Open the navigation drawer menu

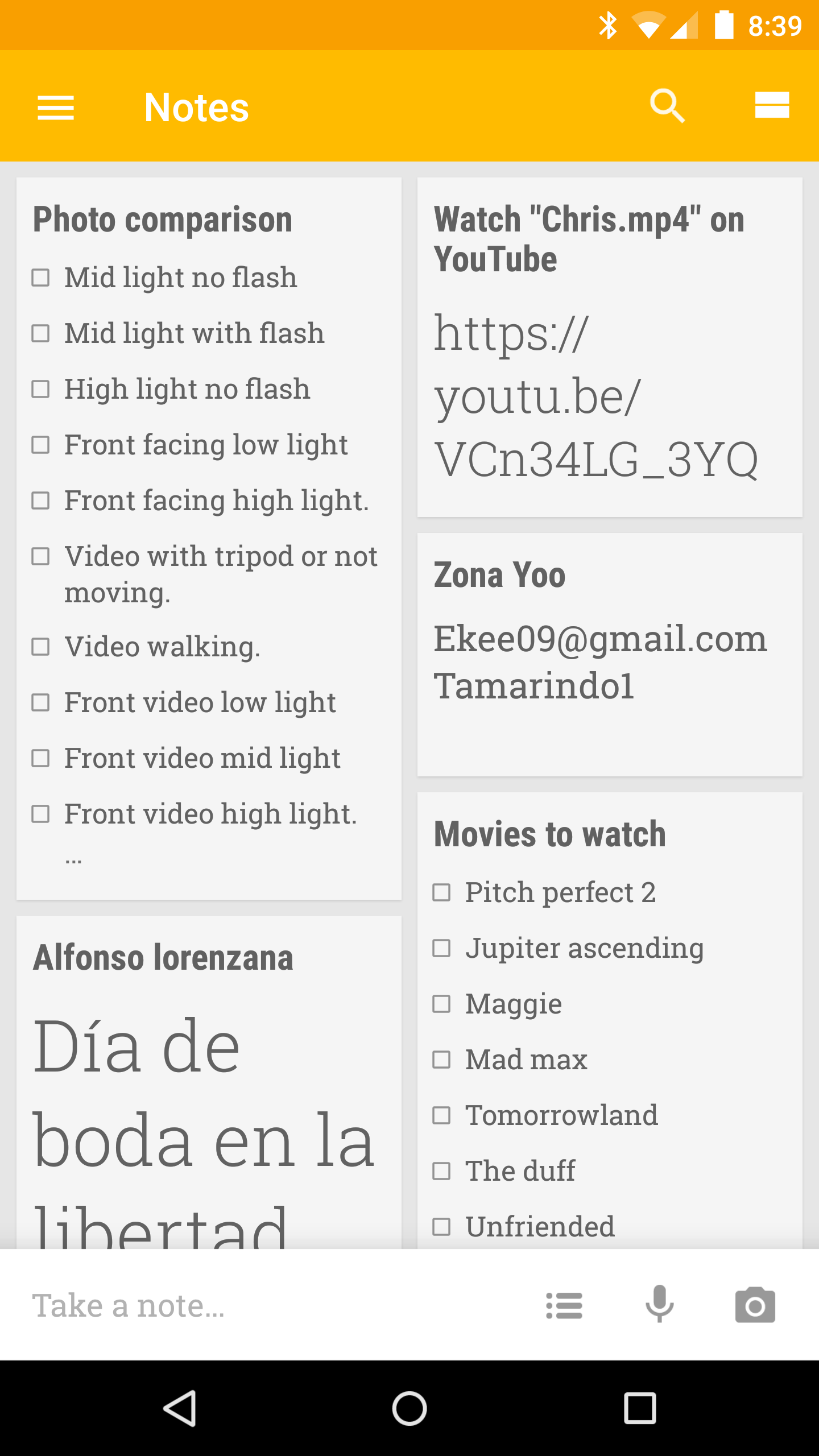pyautogui.click(x=55, y=107)
